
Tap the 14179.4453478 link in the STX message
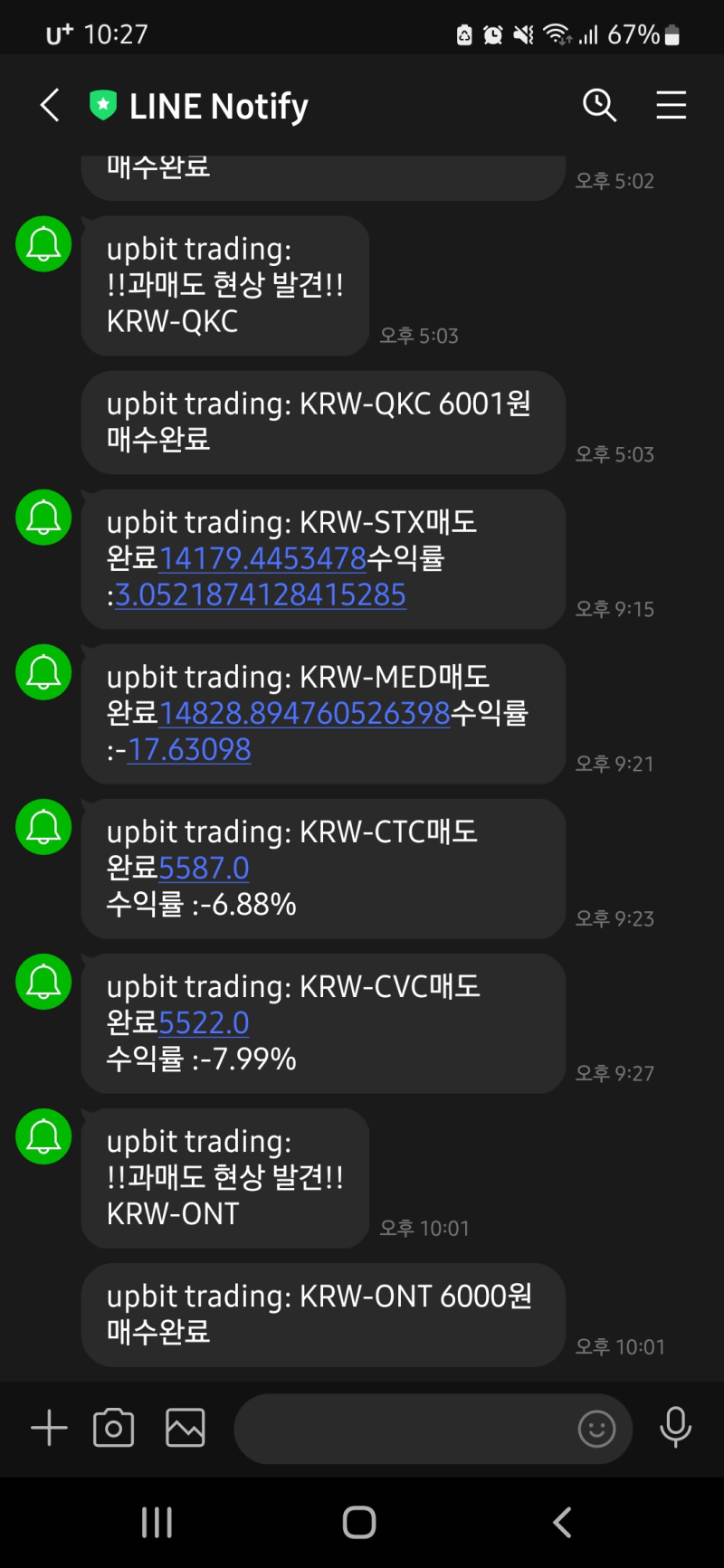click(x=262, y=558)
